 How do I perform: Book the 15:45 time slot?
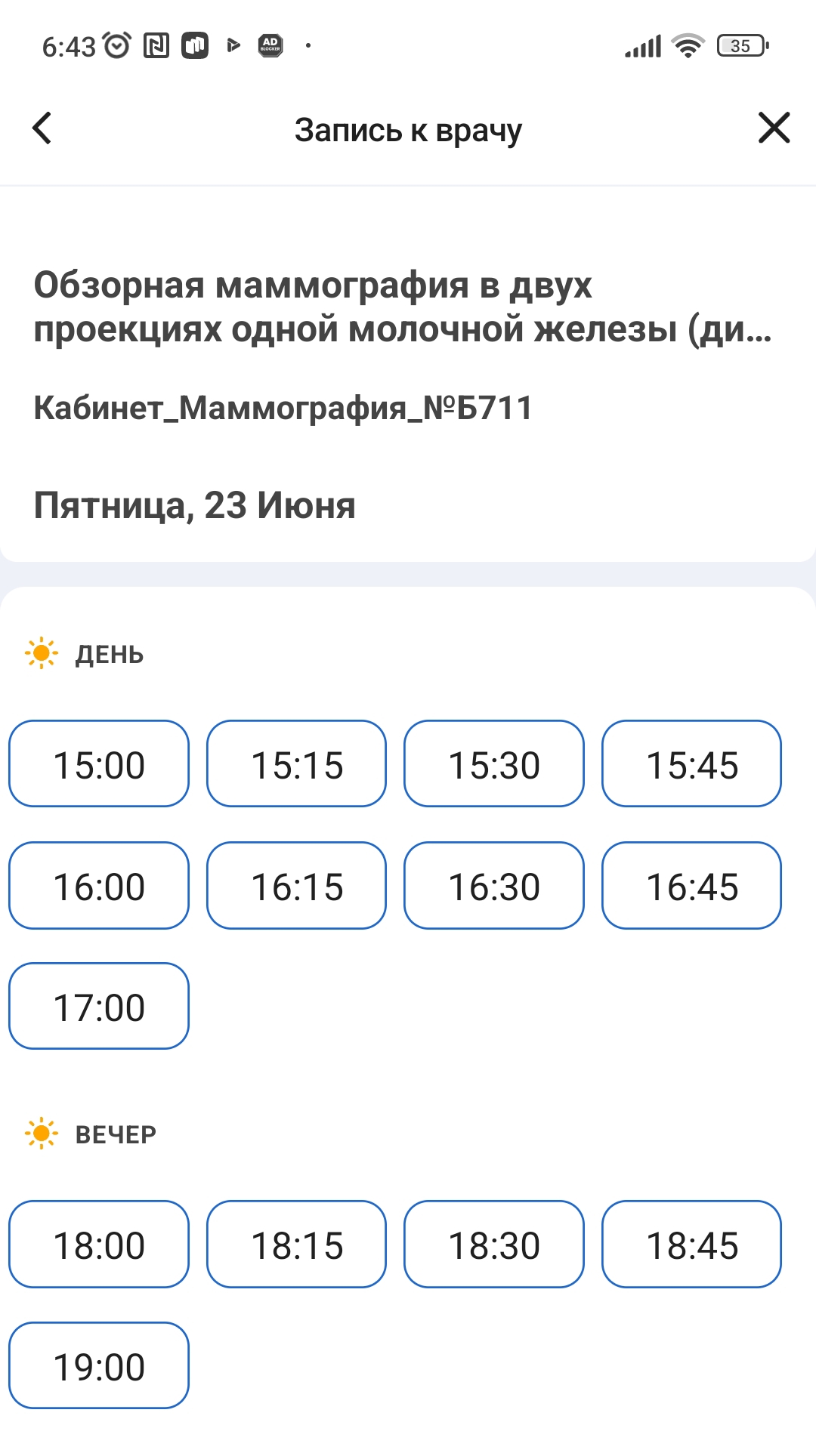(x=692, y=764)
